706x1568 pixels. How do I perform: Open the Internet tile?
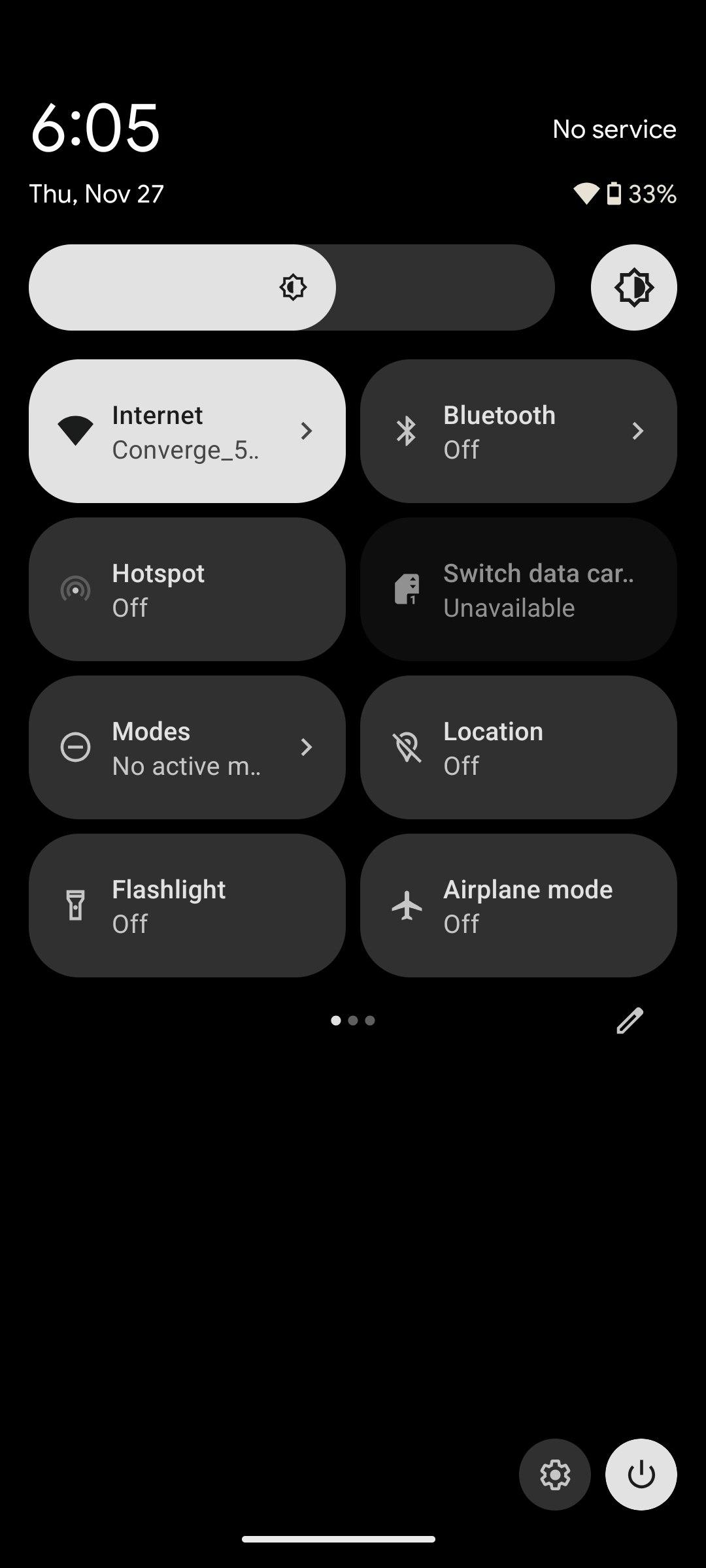point(187,431)
